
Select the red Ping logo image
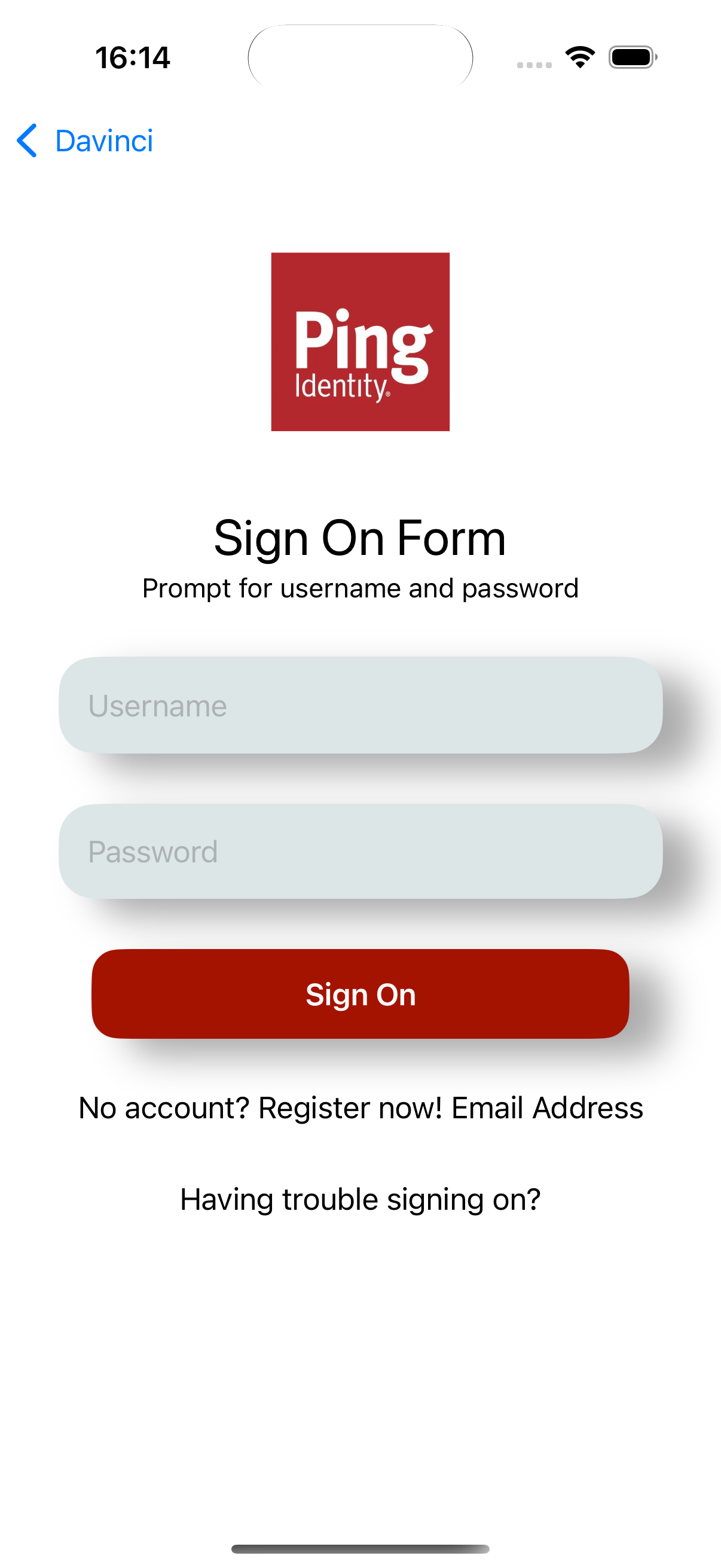tap(360, 342)
